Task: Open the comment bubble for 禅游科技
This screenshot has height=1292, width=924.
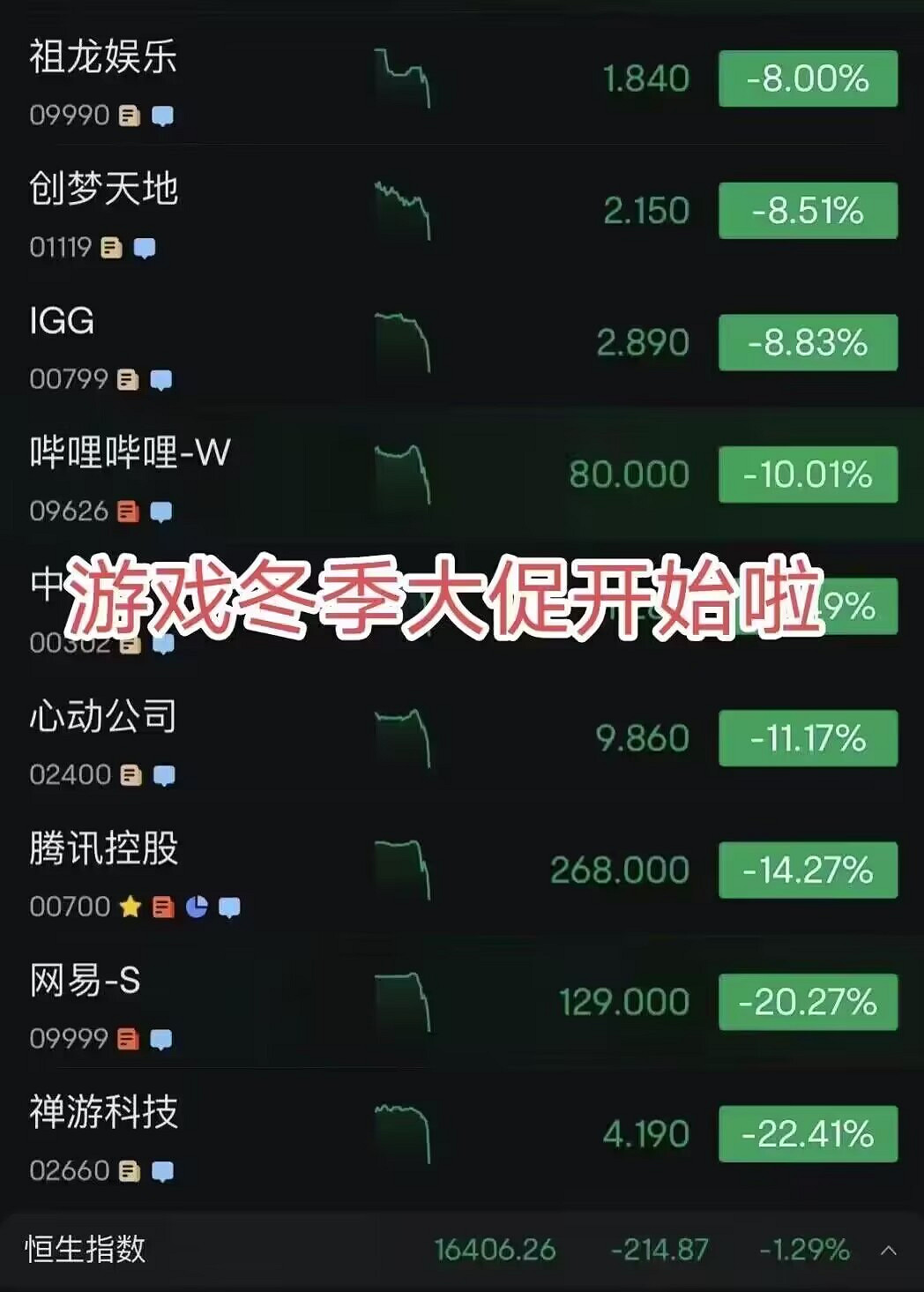Action: pyautogui.click(x=162, y=1171)
